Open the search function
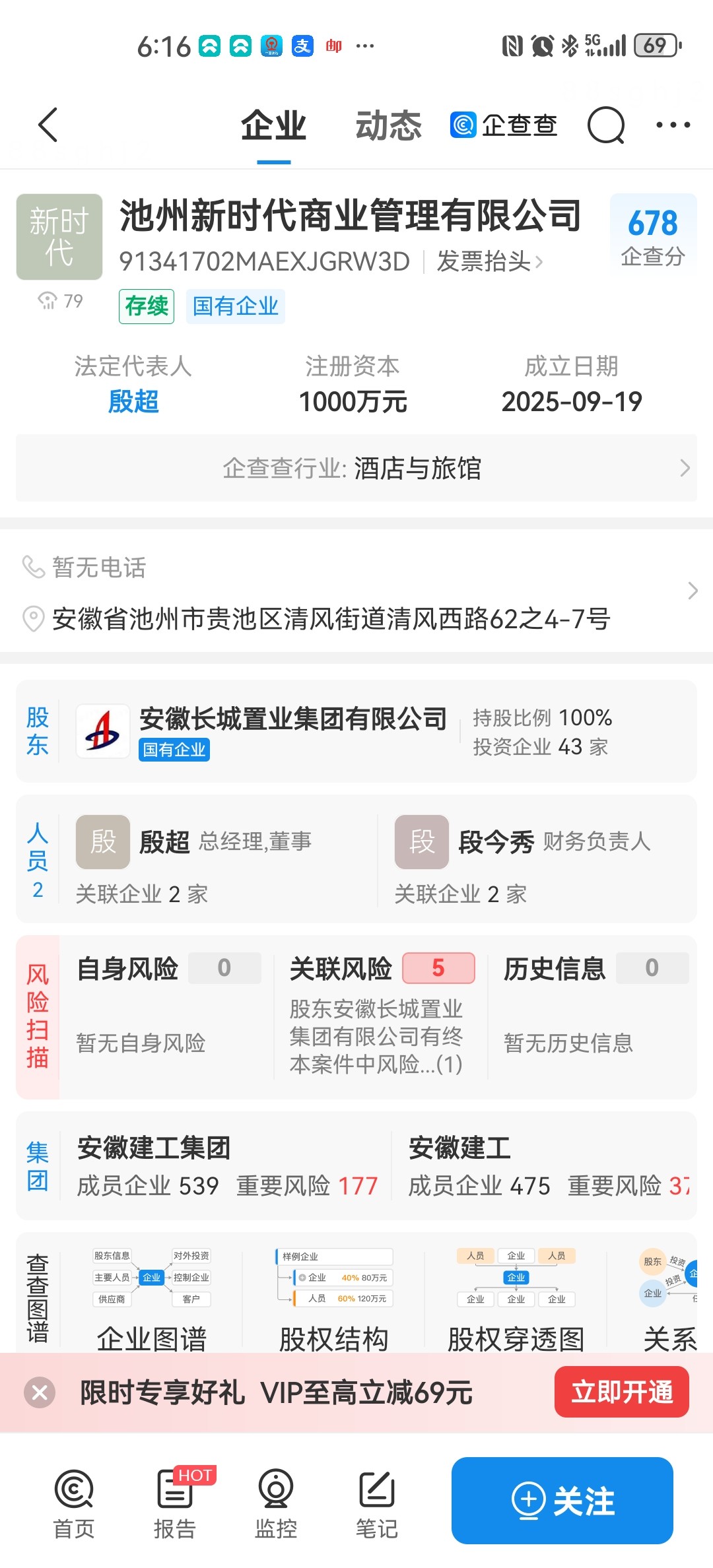 tap(605, 125)
